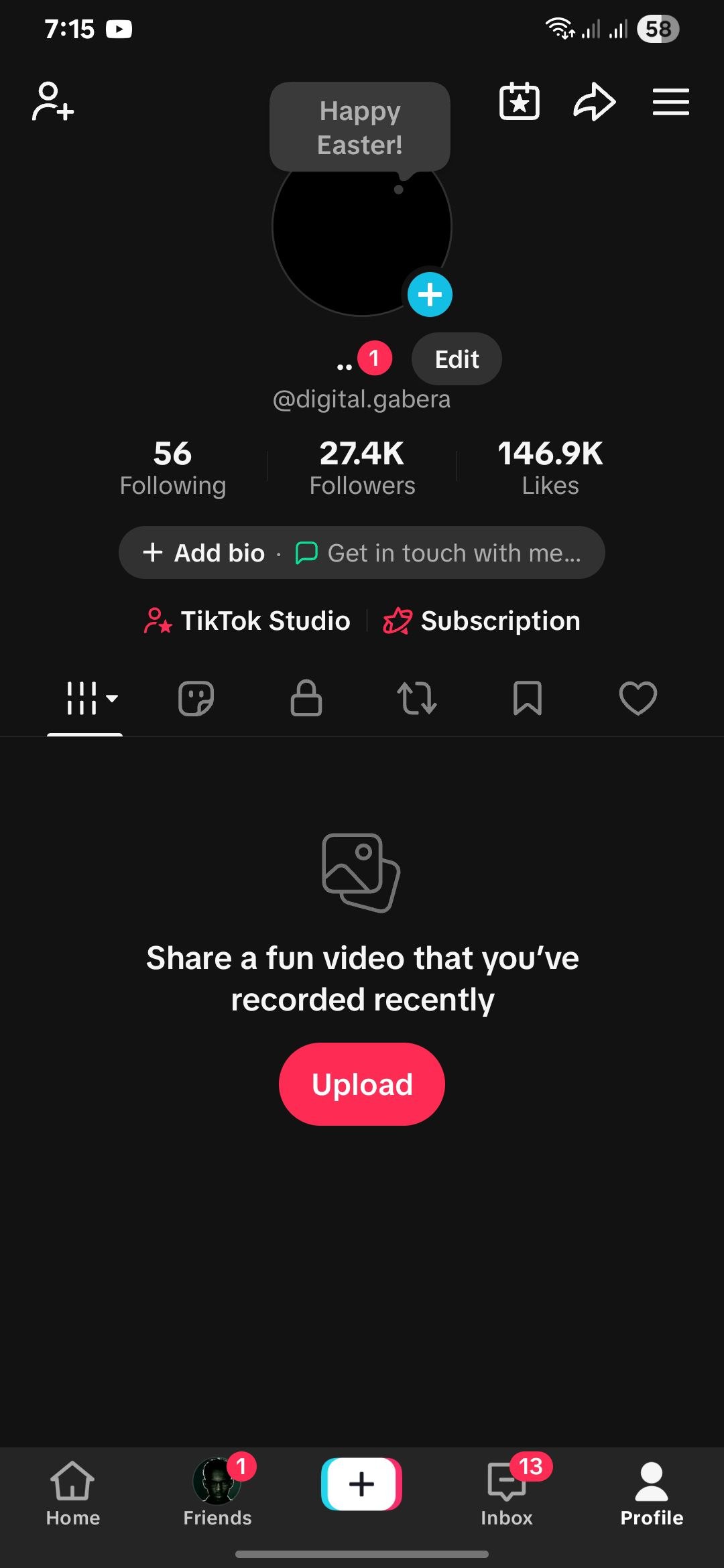Add a profile photo with the plus badge
The height and width of the screenshot is (1568, 724).
430,293
